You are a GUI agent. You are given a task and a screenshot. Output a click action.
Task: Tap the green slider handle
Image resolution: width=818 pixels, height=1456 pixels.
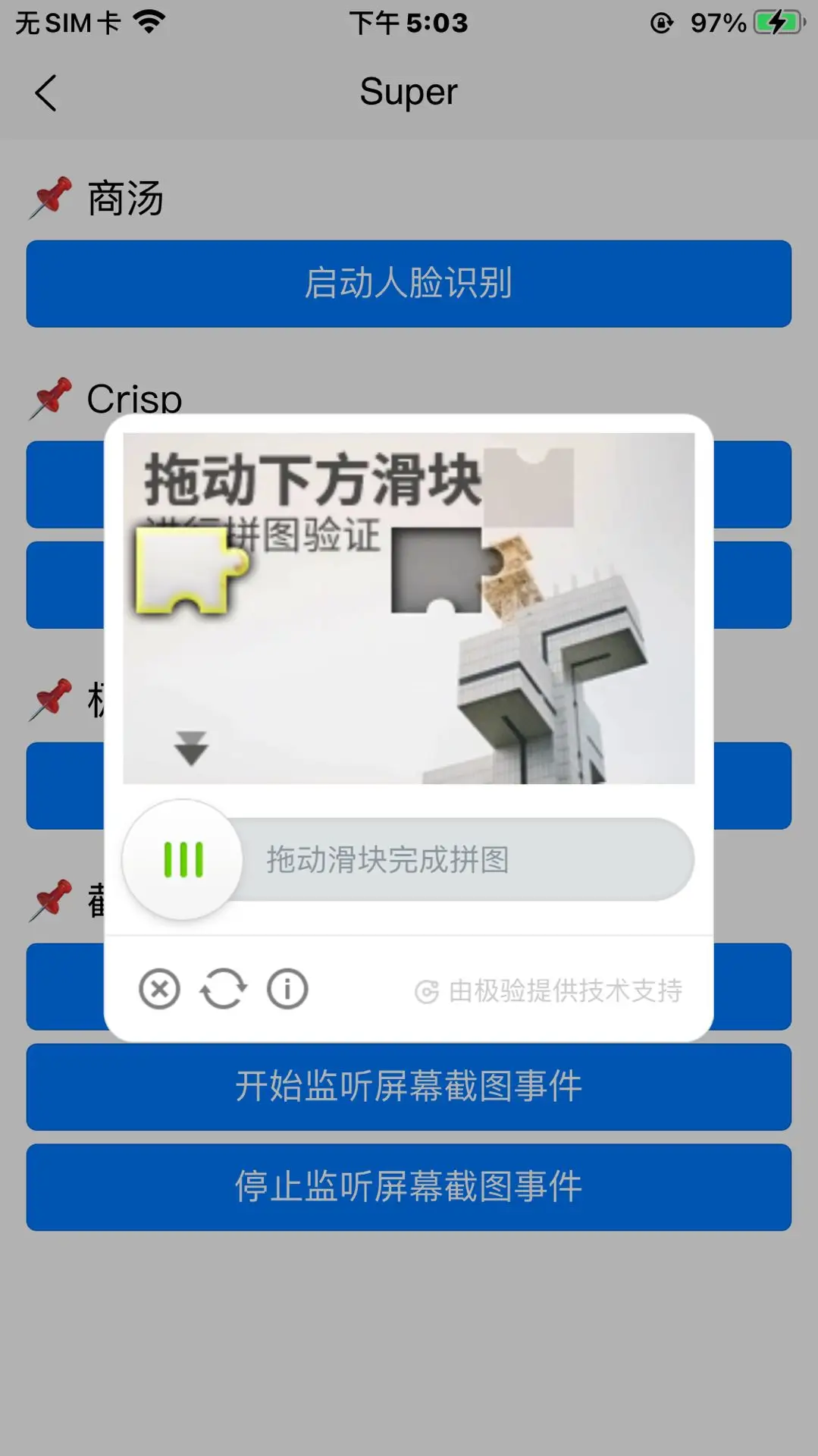(183, 860)
